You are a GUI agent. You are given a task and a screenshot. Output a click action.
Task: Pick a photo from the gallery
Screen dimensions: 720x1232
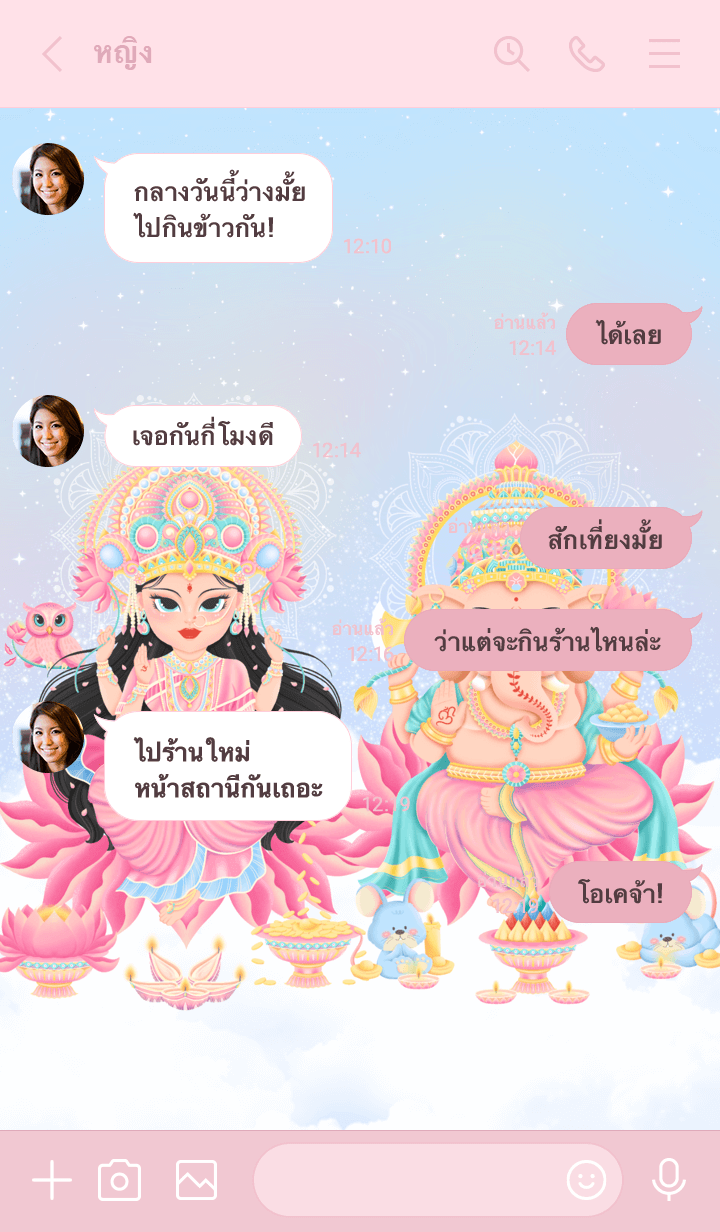197,1181
